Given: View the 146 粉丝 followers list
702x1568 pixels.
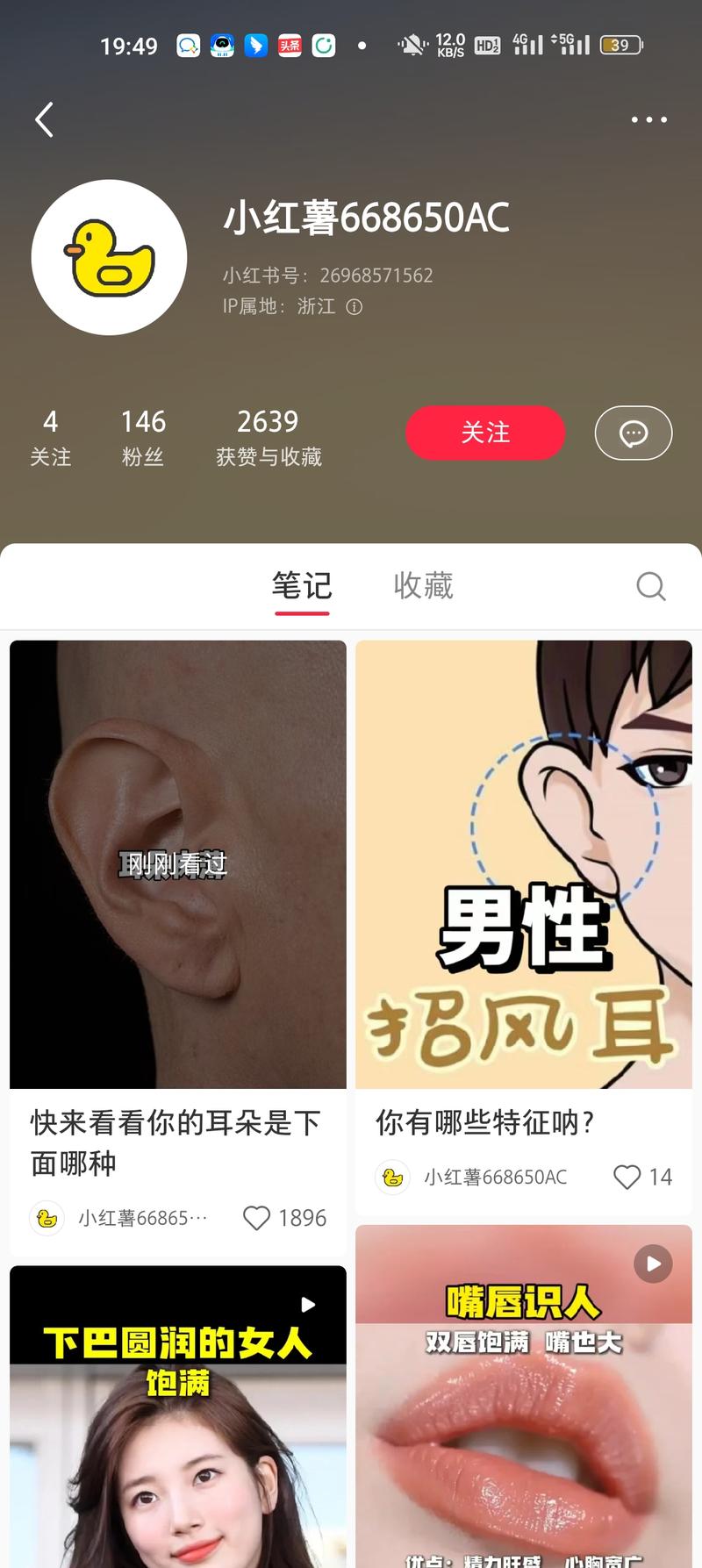Looking at the screenshot, I should pyautogui.click(x=143, y=437).
